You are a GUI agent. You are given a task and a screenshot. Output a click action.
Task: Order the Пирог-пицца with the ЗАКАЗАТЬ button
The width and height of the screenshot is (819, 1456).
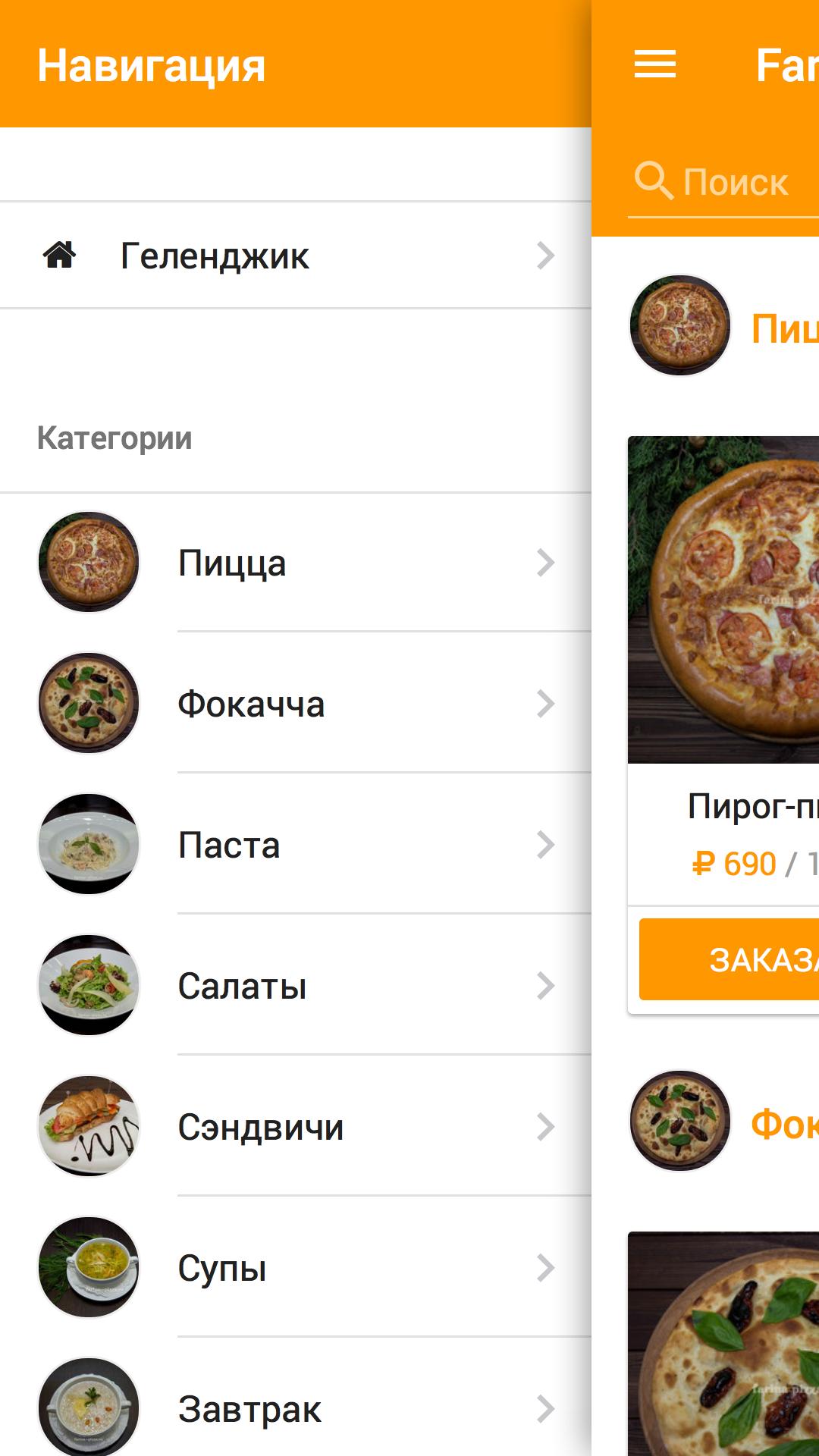pyautogui.click(x=730, y=959)
